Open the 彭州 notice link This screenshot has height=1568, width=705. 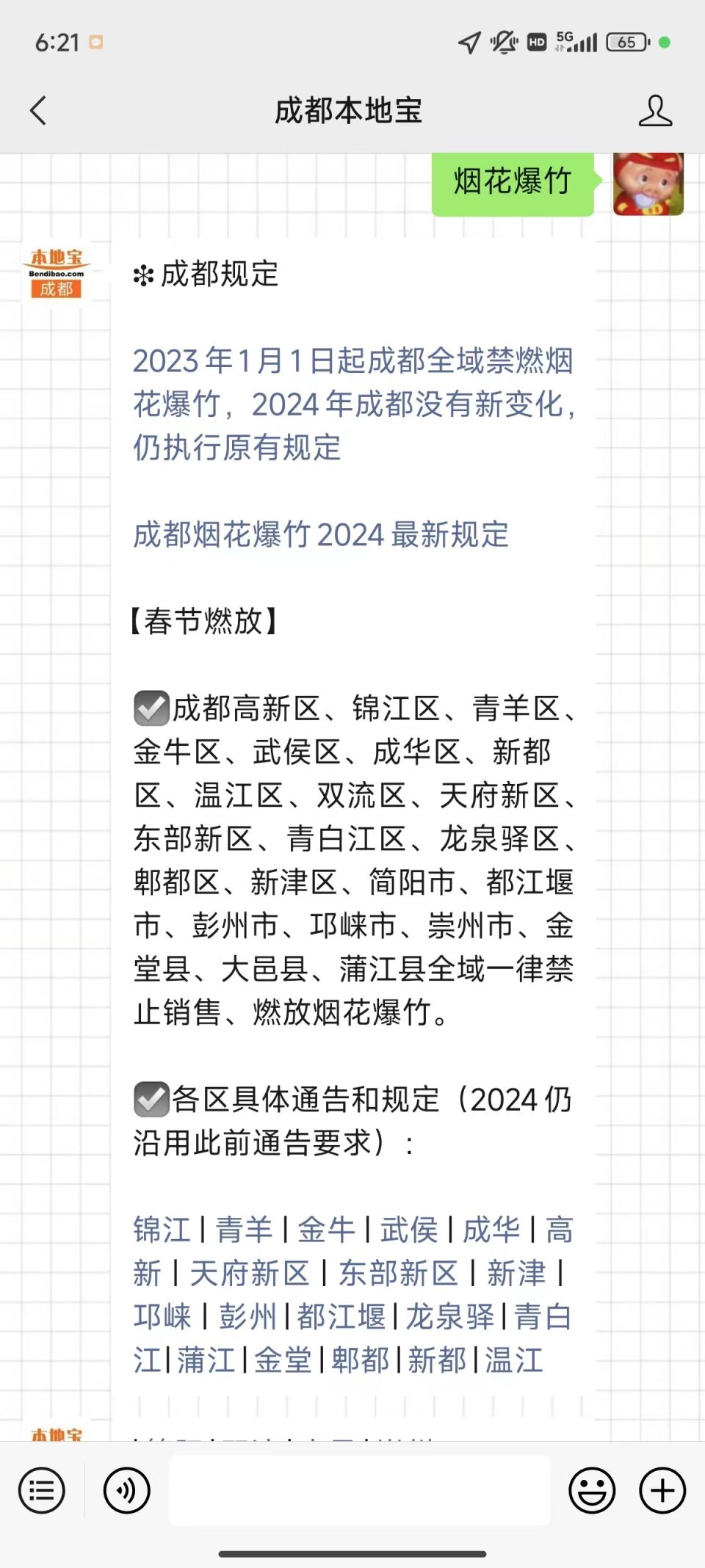coord(247,1317)
